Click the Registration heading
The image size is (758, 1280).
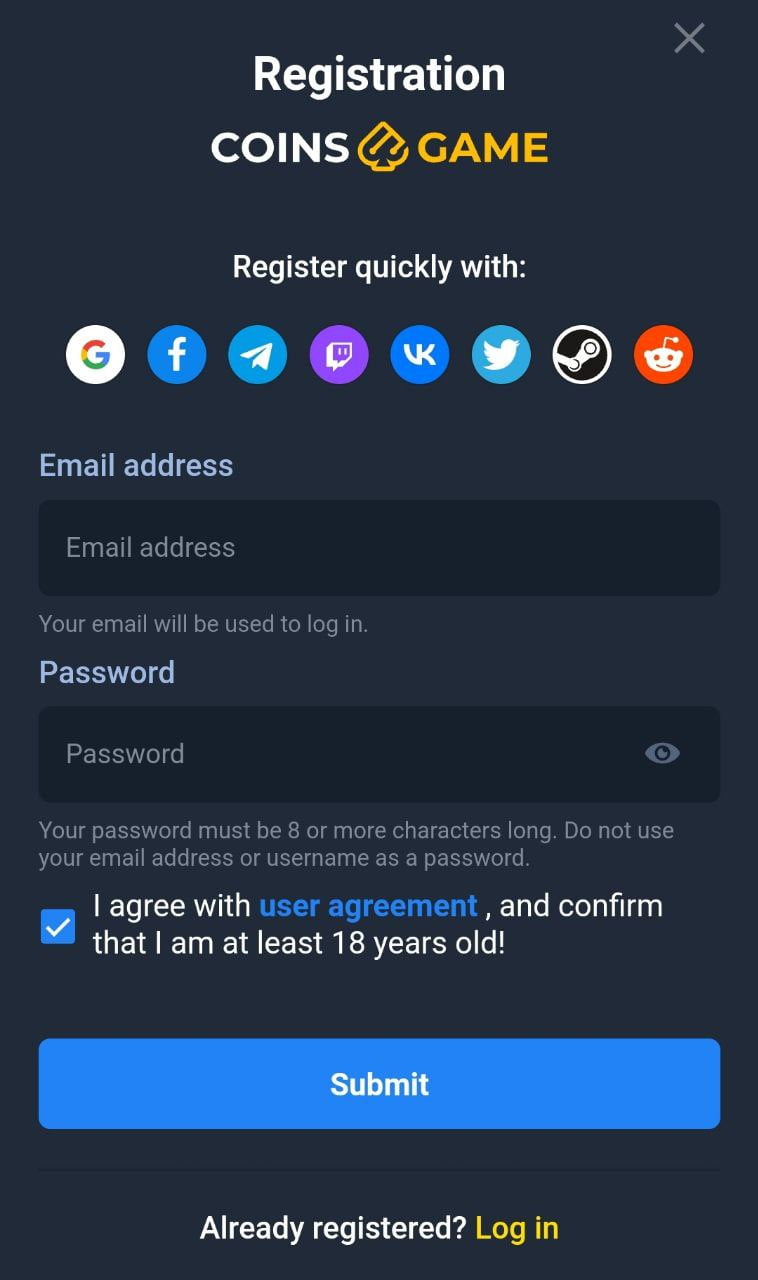(x=379, y=73)
